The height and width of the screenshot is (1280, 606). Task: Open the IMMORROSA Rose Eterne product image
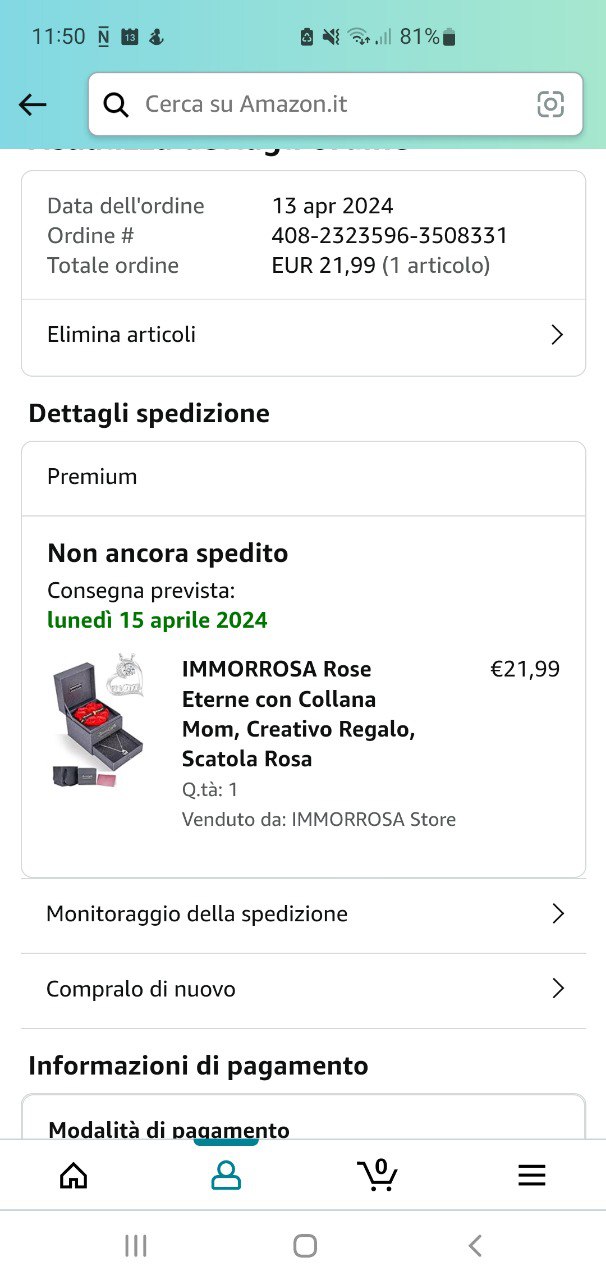click(x=98, y=723)
